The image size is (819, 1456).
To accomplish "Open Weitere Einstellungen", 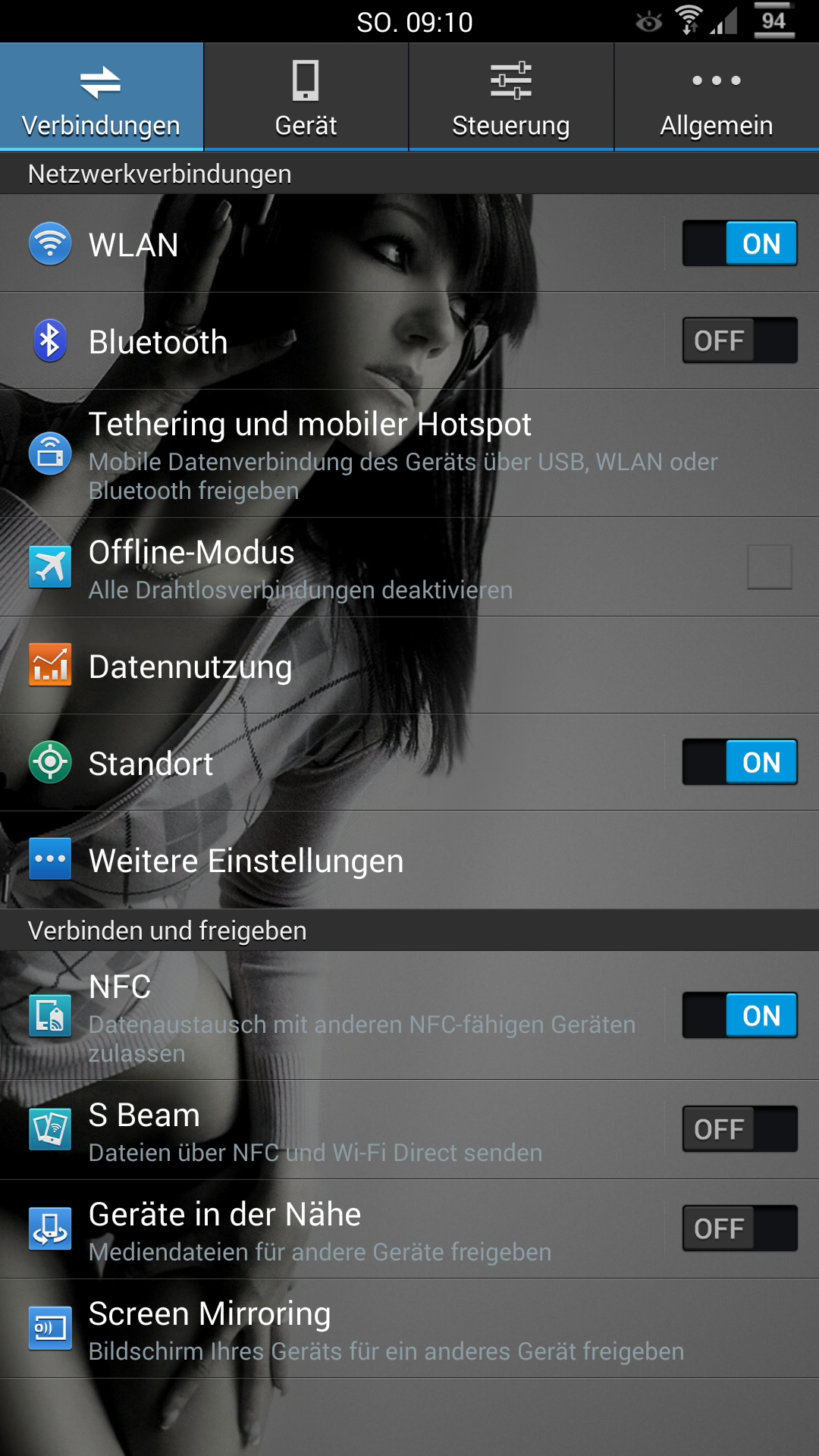I will [409, 860].
